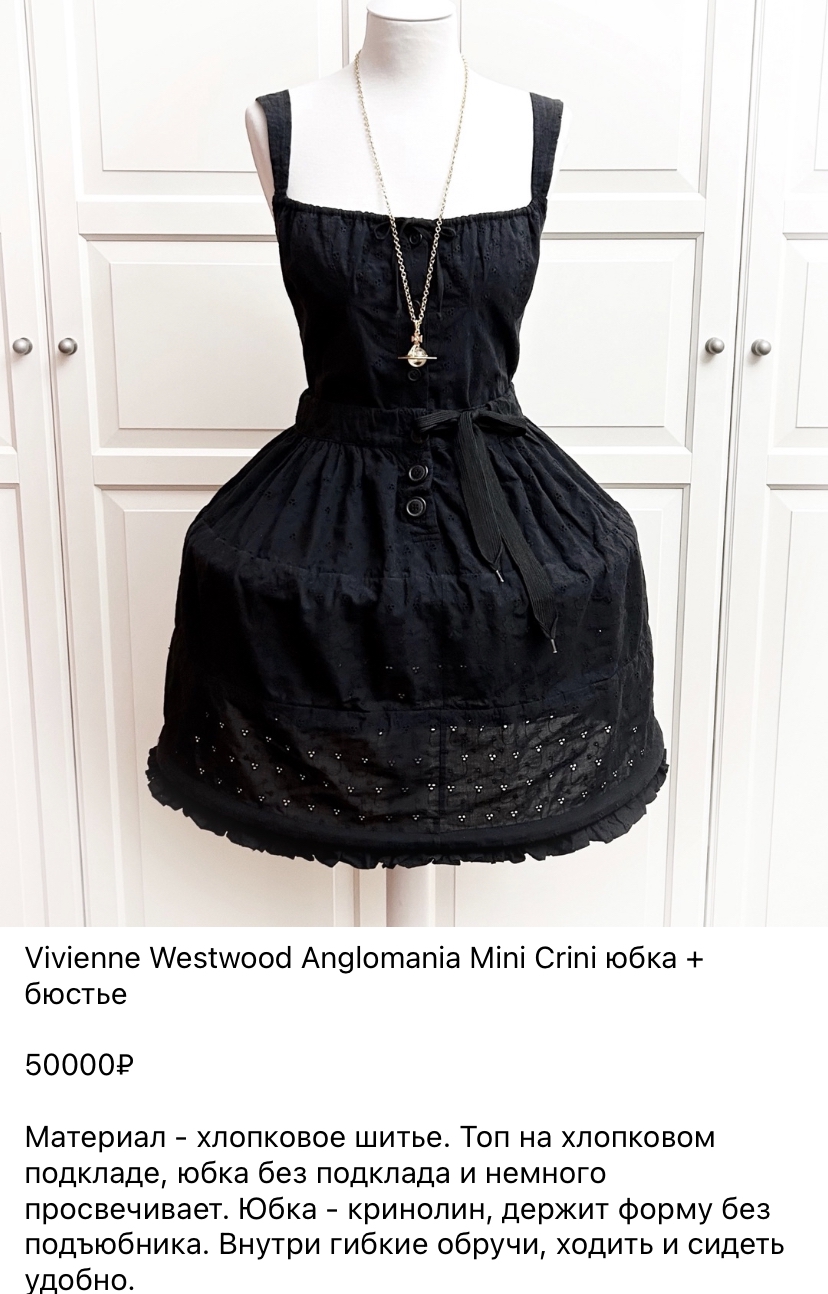This screenshot has width=828, height=1294.
Task: Open the black dress photo full screen
Action: [414, 462]
